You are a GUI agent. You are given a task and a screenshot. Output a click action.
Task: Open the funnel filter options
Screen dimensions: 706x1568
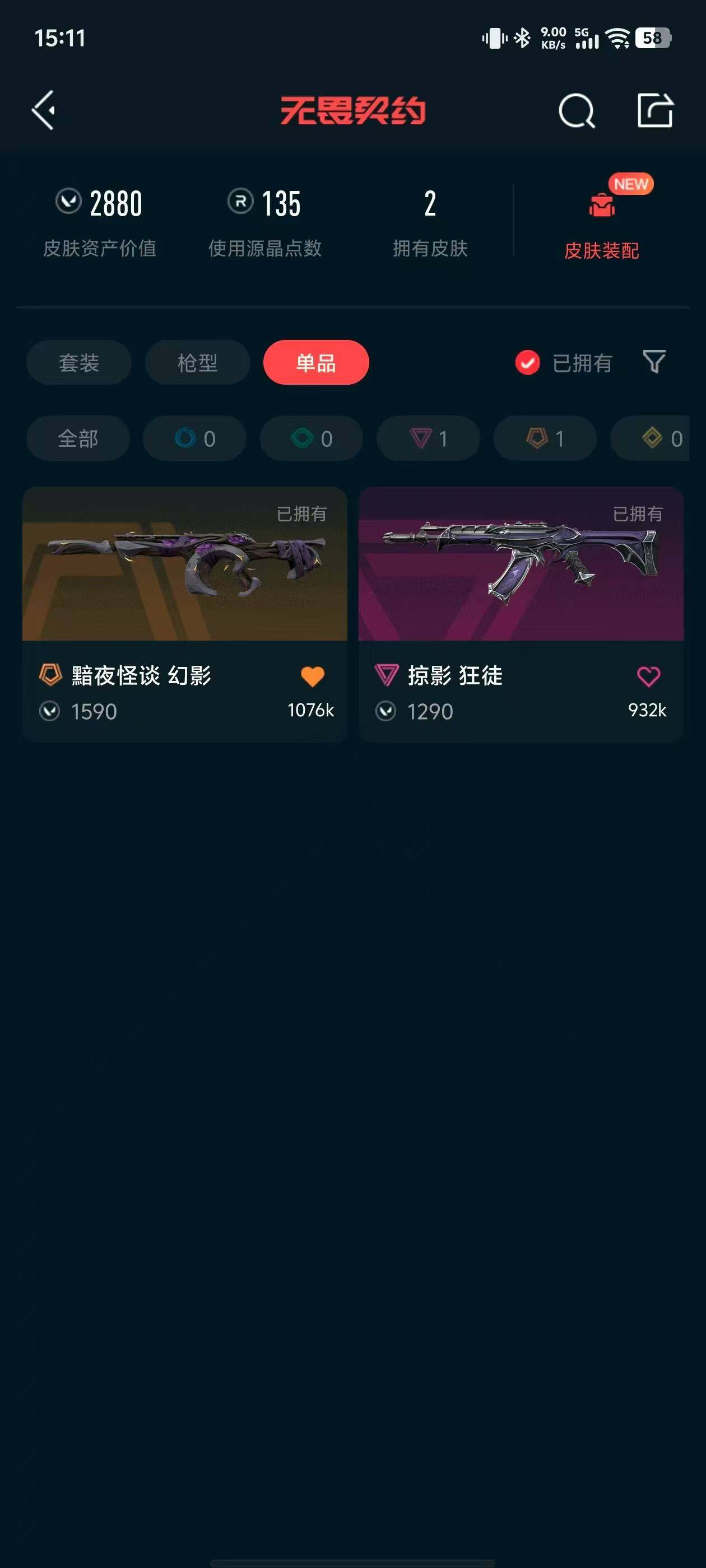click(x=654, y=362)
